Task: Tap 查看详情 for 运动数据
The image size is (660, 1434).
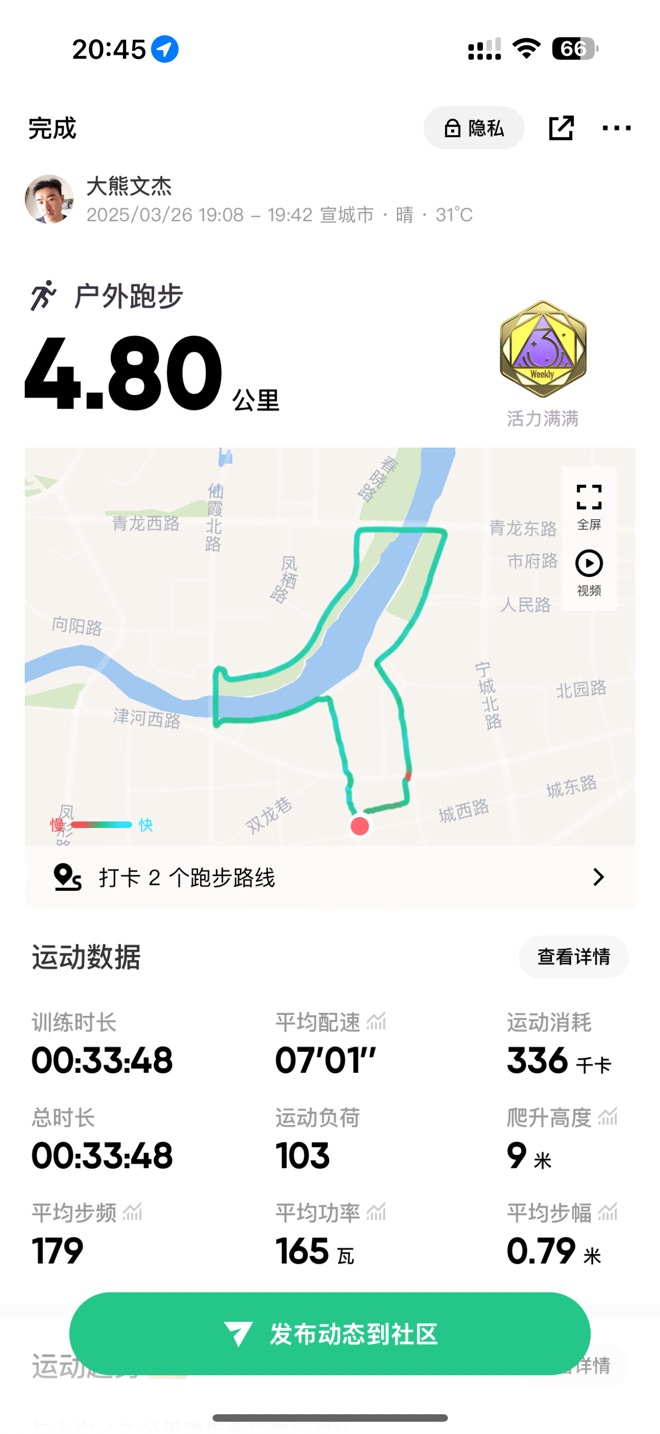Action: tap(573, 957)
